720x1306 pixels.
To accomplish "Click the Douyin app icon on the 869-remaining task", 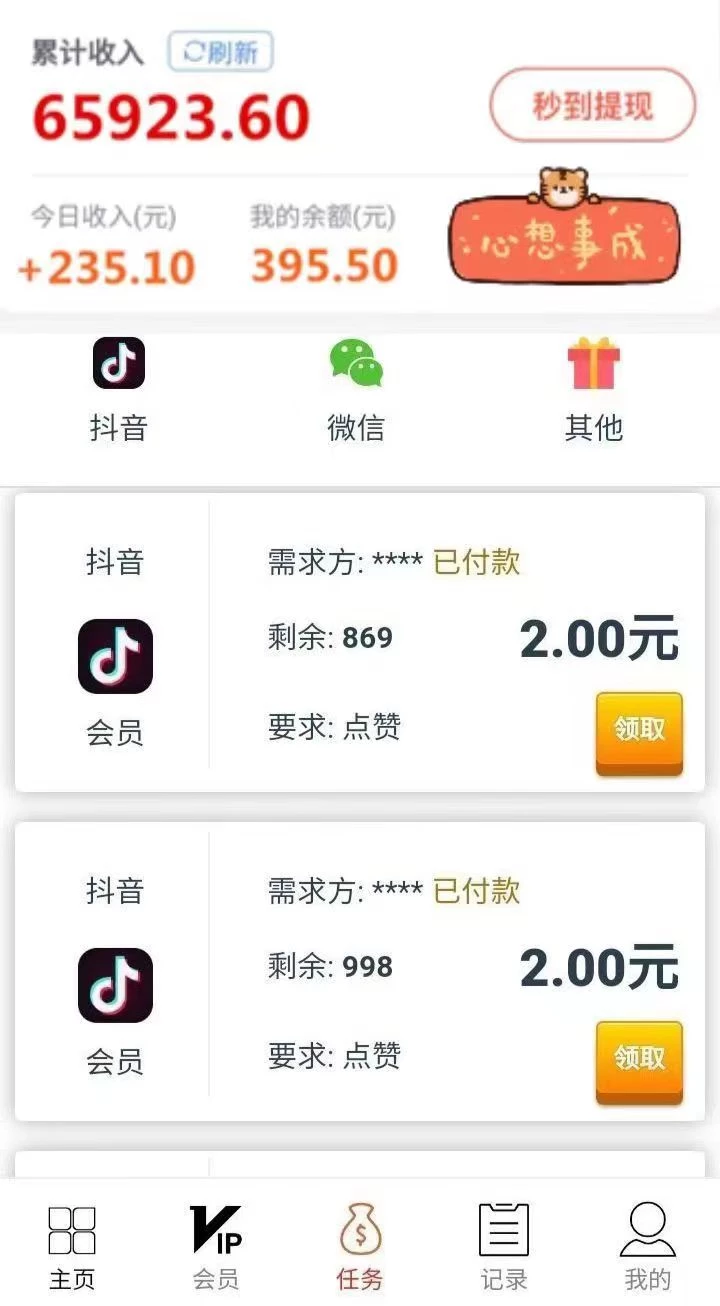I will pyautogui.click(x=114, y=656).
